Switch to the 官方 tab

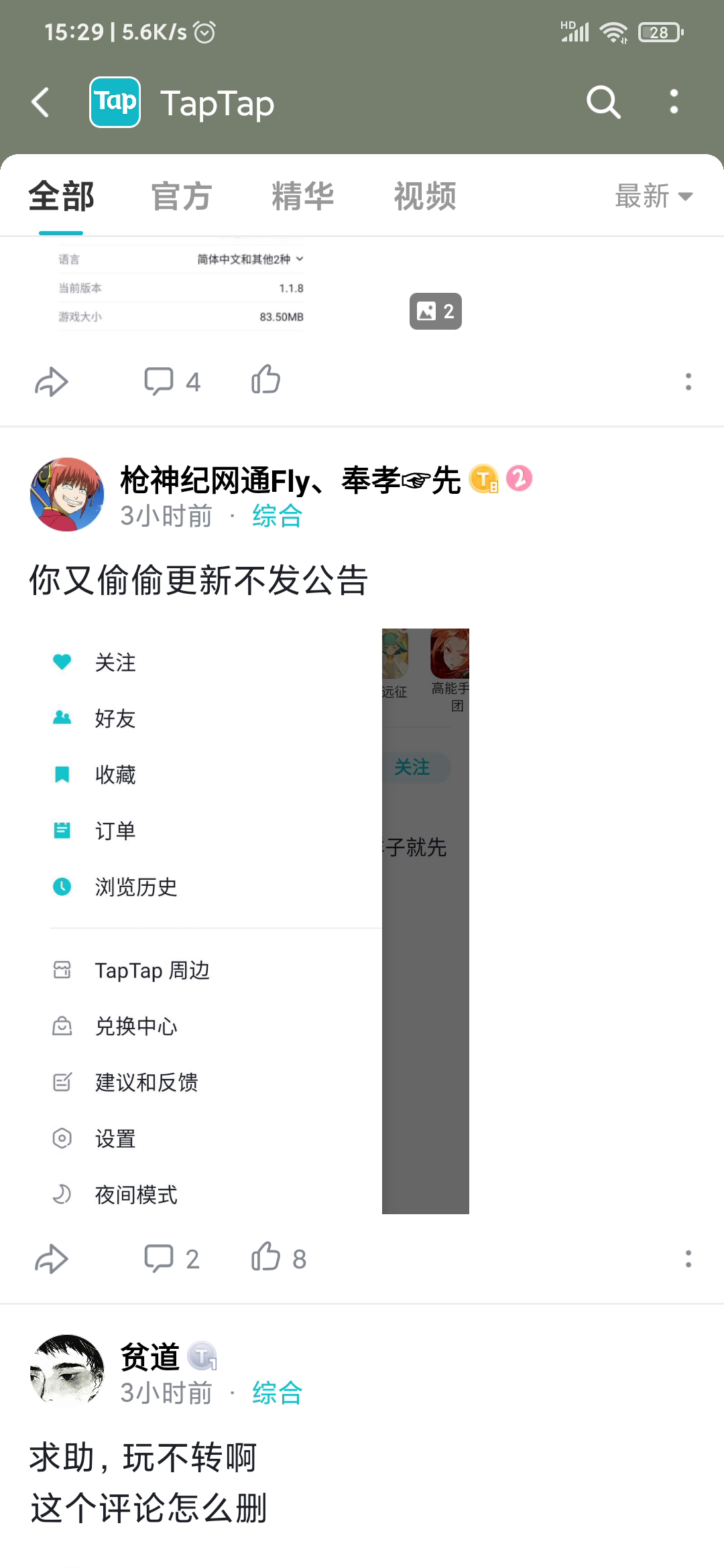181,196
